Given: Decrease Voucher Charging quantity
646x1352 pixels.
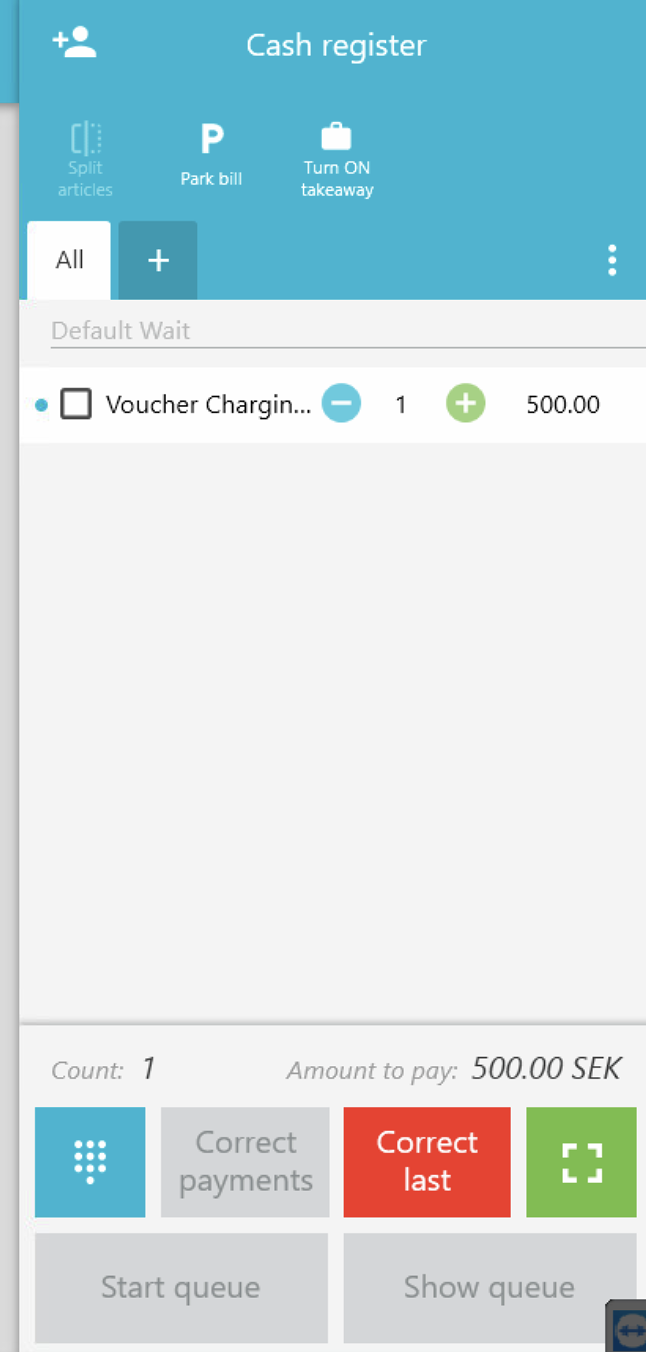Looking at the screenshot, I should (x=341, y=404).
